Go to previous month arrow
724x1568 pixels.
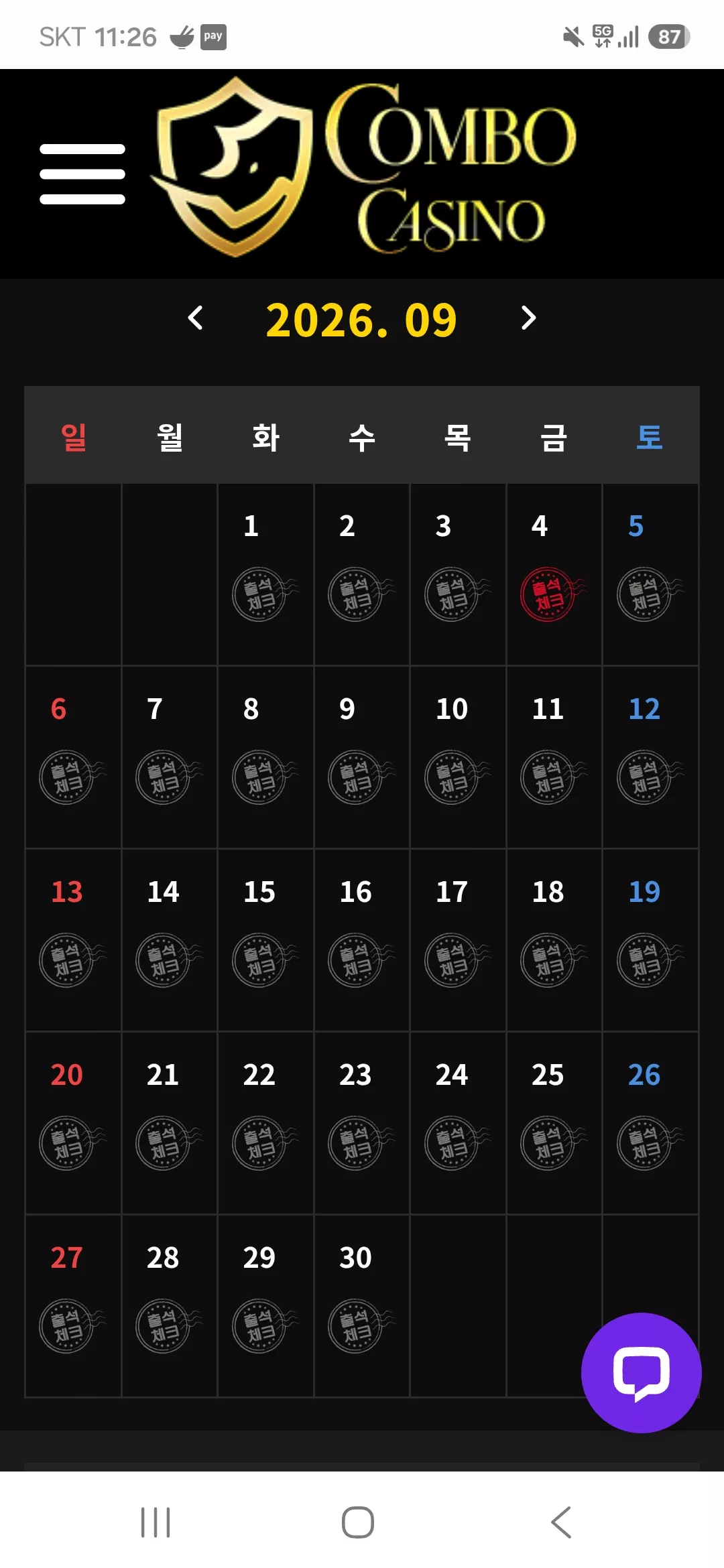195,318
